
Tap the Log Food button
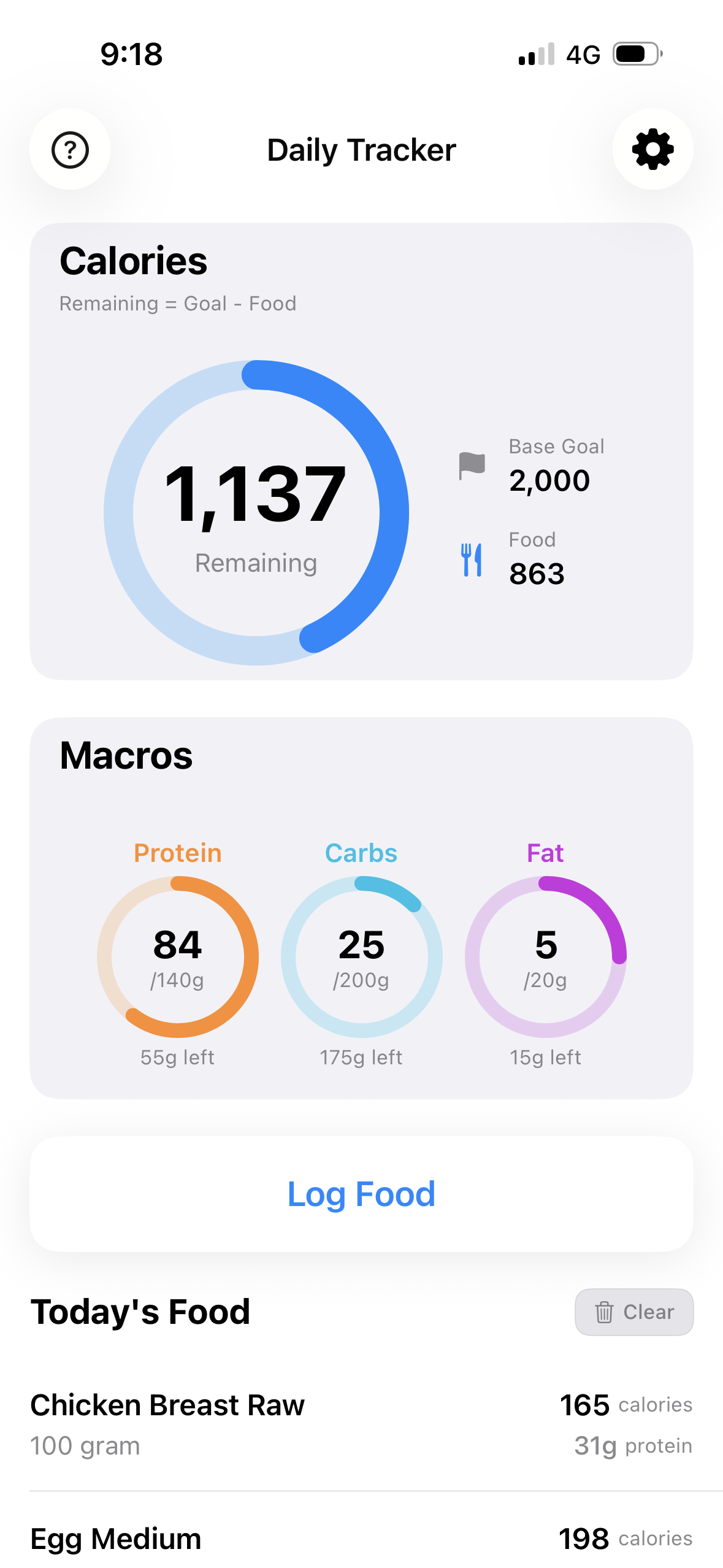[361, 1193]
